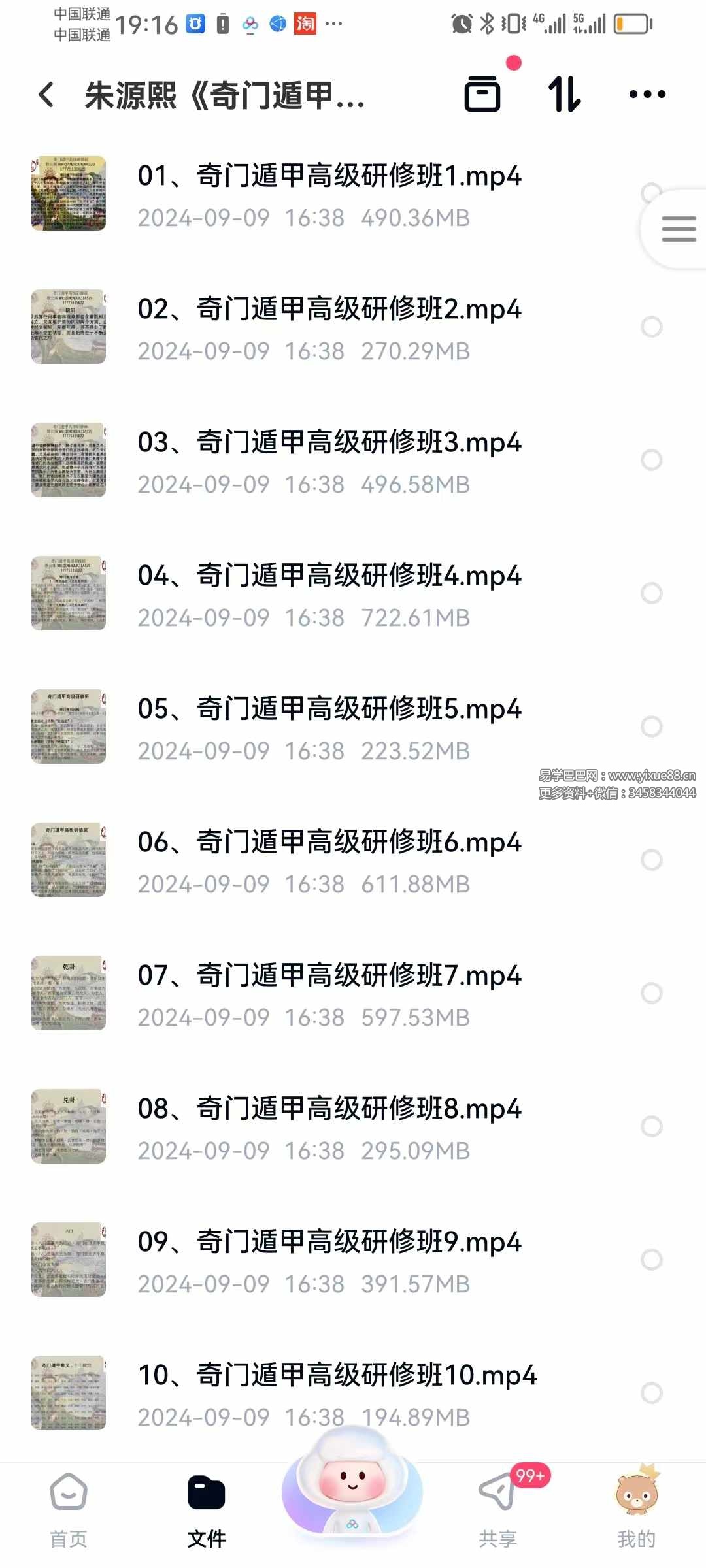Open the floating side menu handle
This screenshot has width=706, height=1568.
[678, 229]
